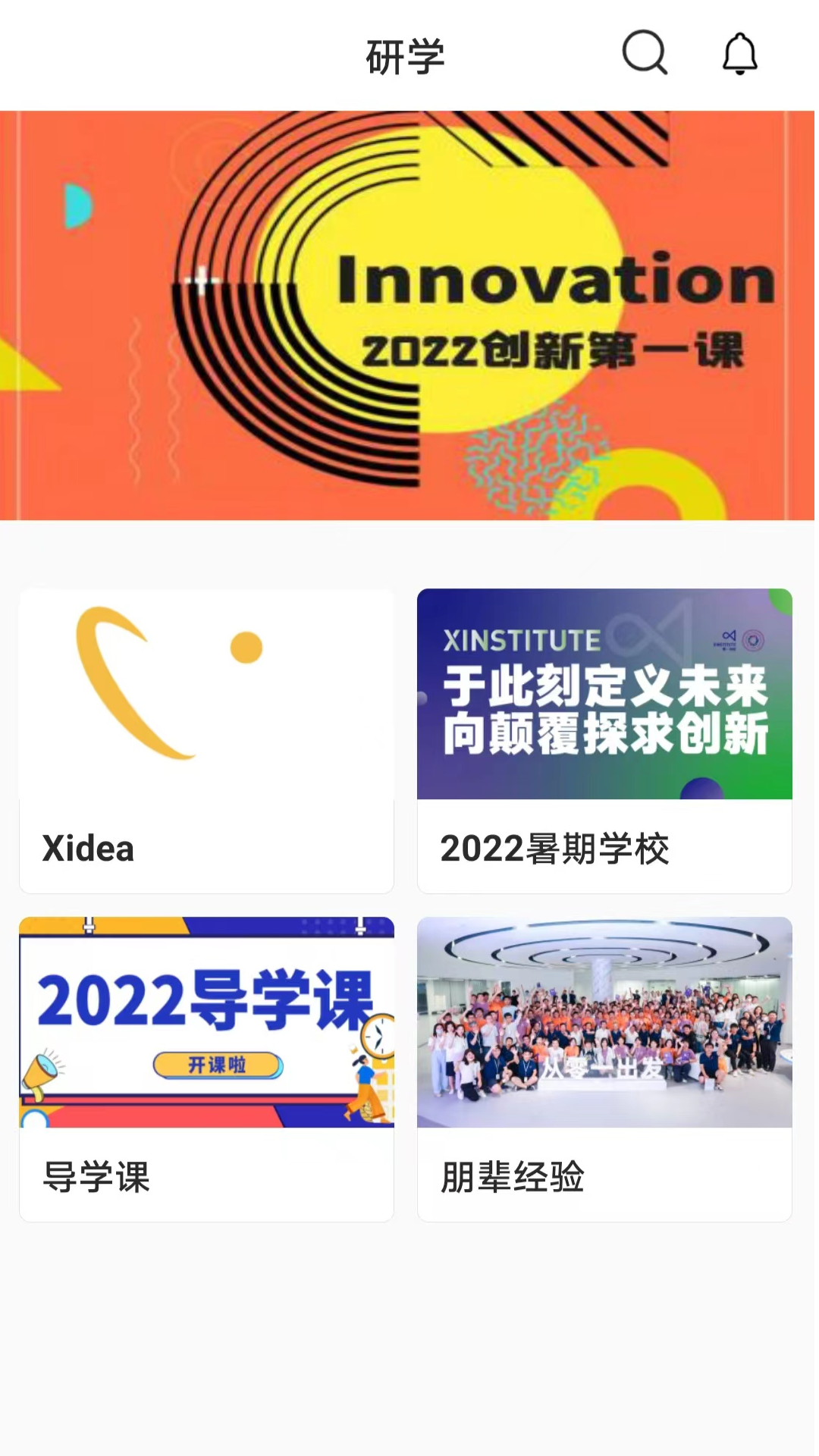The height and width of the screenshot is (1456, 819).
Task: View the 导学课 card
Action: [x=206, y=1068]
